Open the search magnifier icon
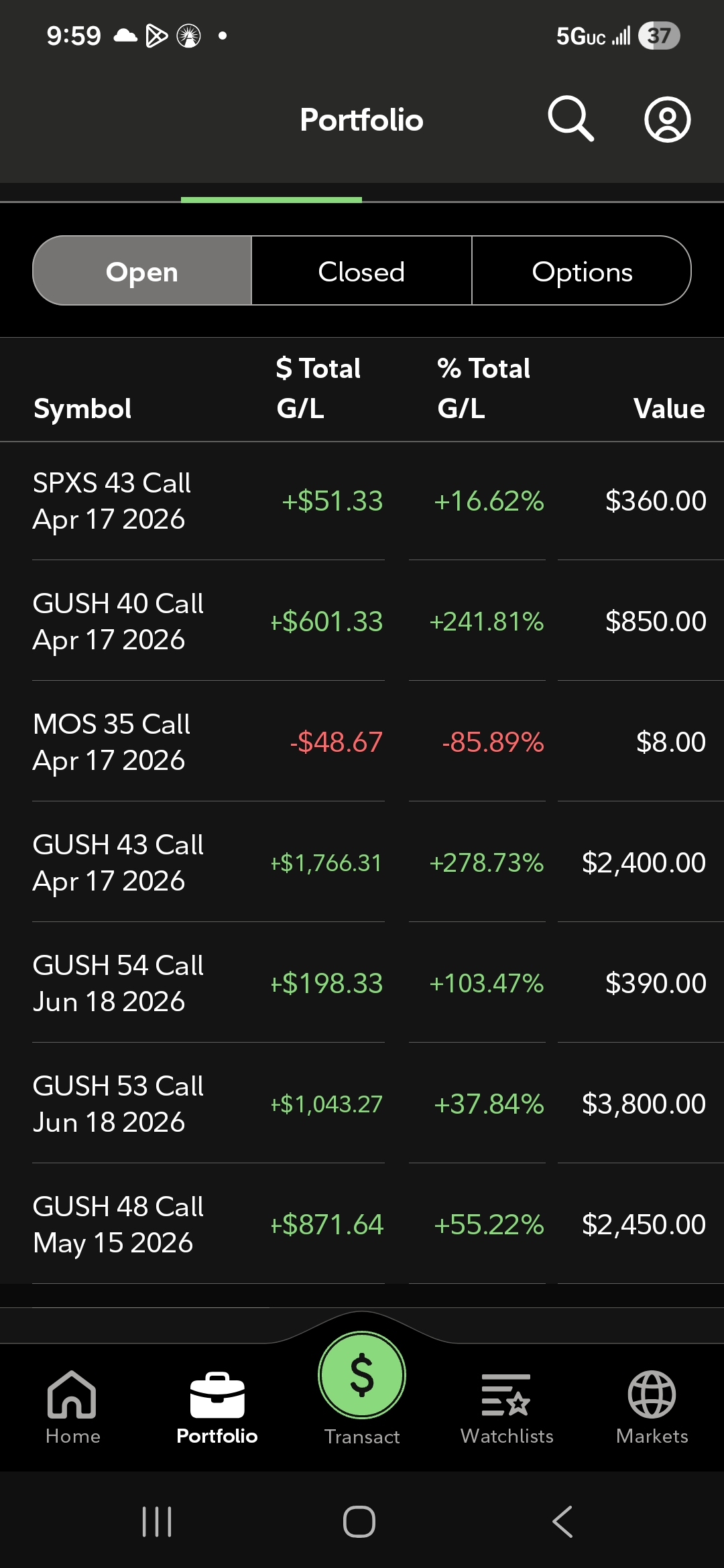Image resolution: width=724 pixels, height=1568 pixels. 570,119
